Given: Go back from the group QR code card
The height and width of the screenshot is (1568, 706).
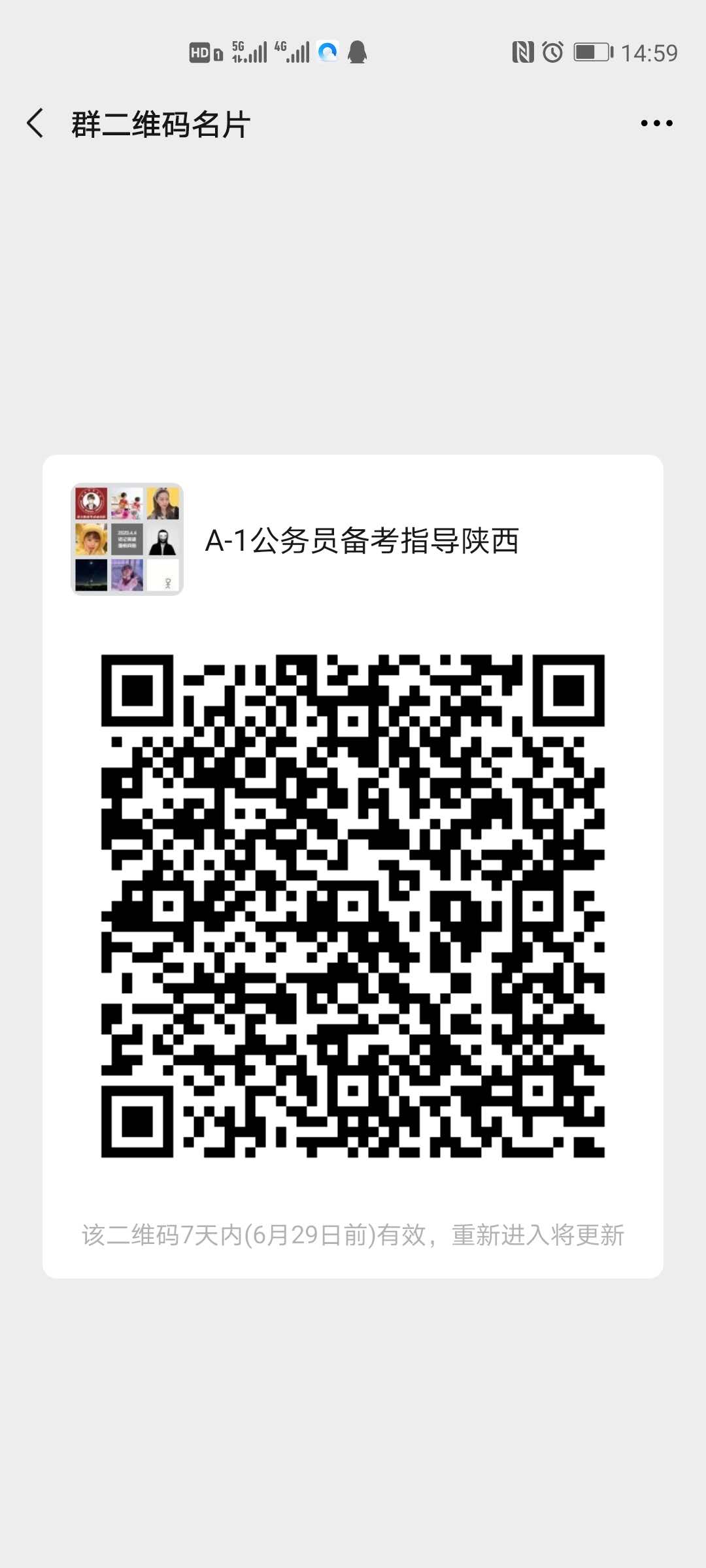Looking at the screenshot, I should (x=35, y=123).
